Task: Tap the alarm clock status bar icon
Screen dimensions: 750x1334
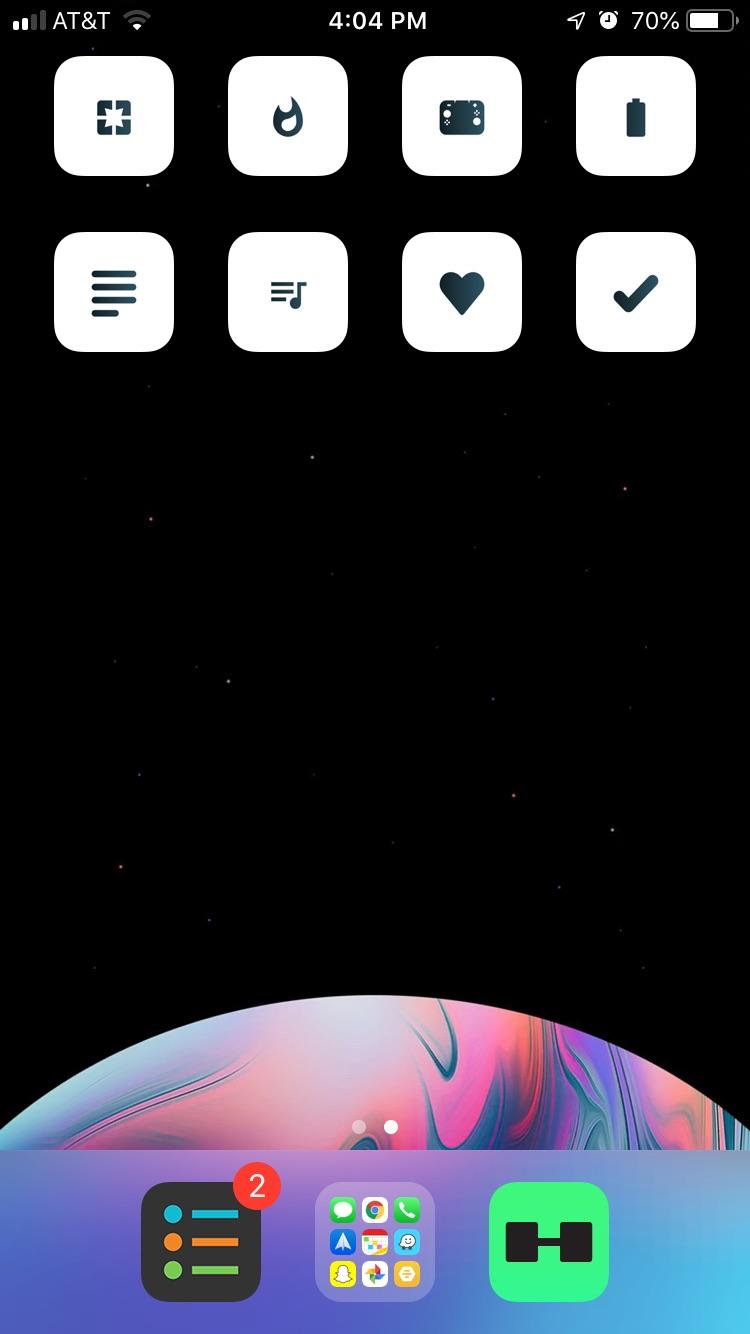Action: 609,18
